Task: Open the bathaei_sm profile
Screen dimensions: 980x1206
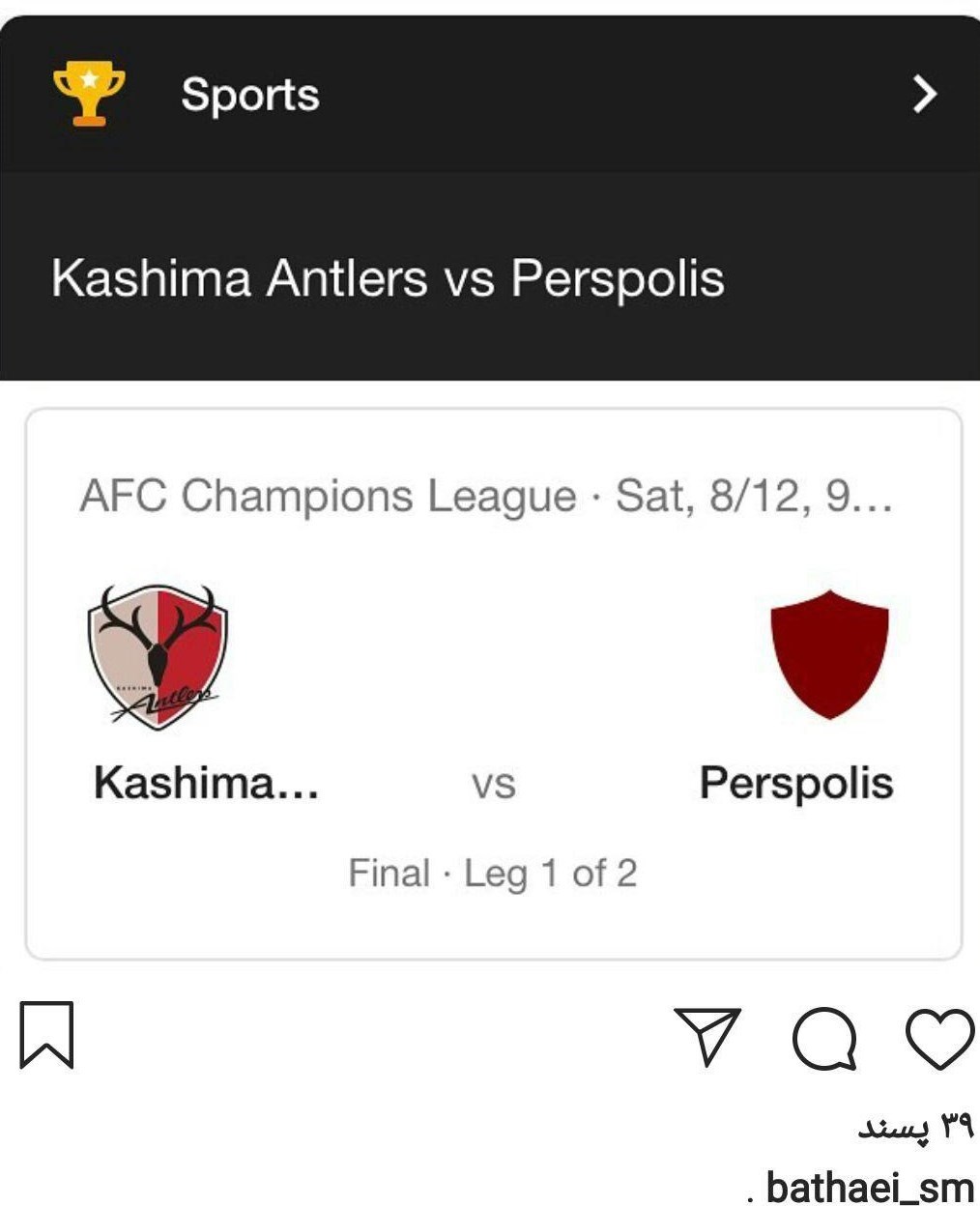Action: pyautogui.click(x=869, y=1188)
